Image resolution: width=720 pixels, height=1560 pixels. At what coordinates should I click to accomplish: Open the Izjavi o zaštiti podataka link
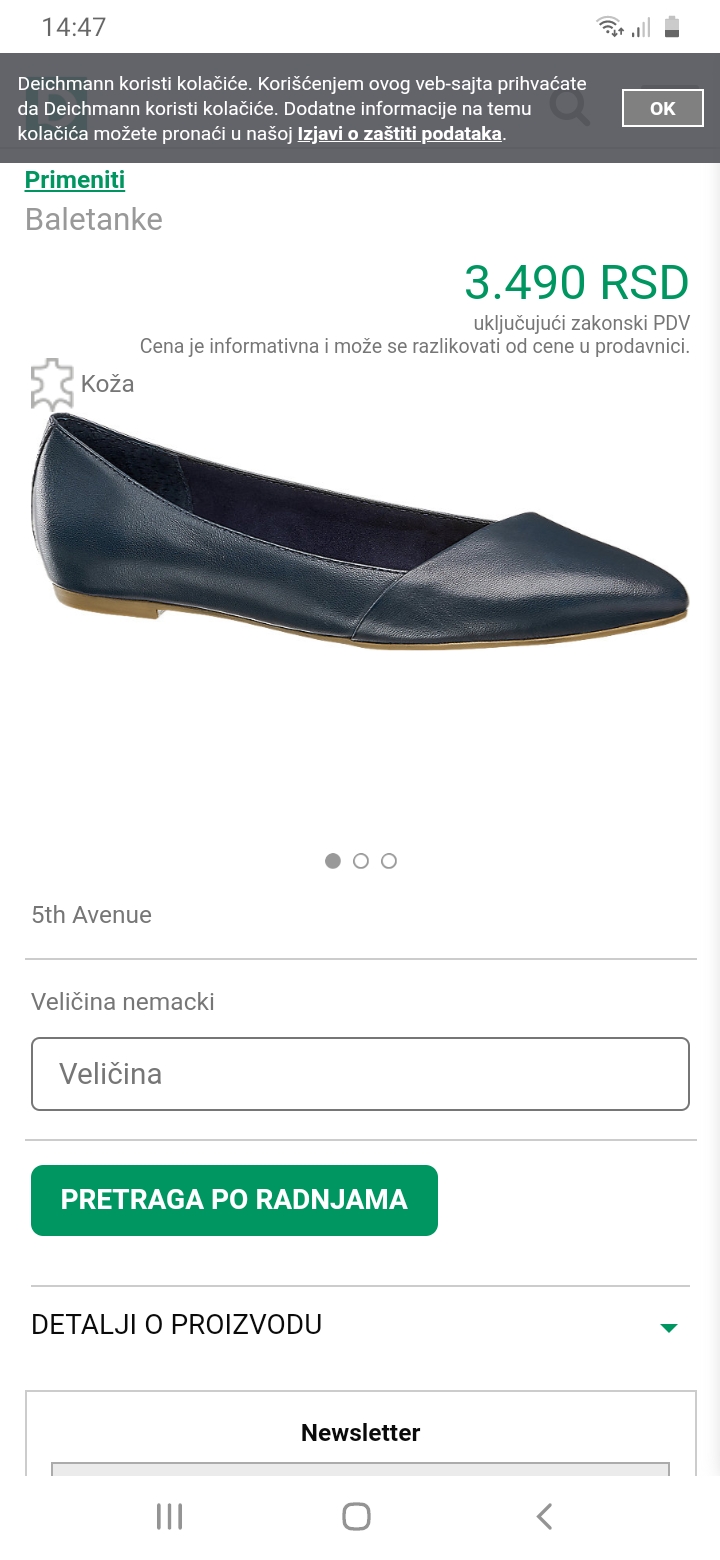(x=399, y=133)
